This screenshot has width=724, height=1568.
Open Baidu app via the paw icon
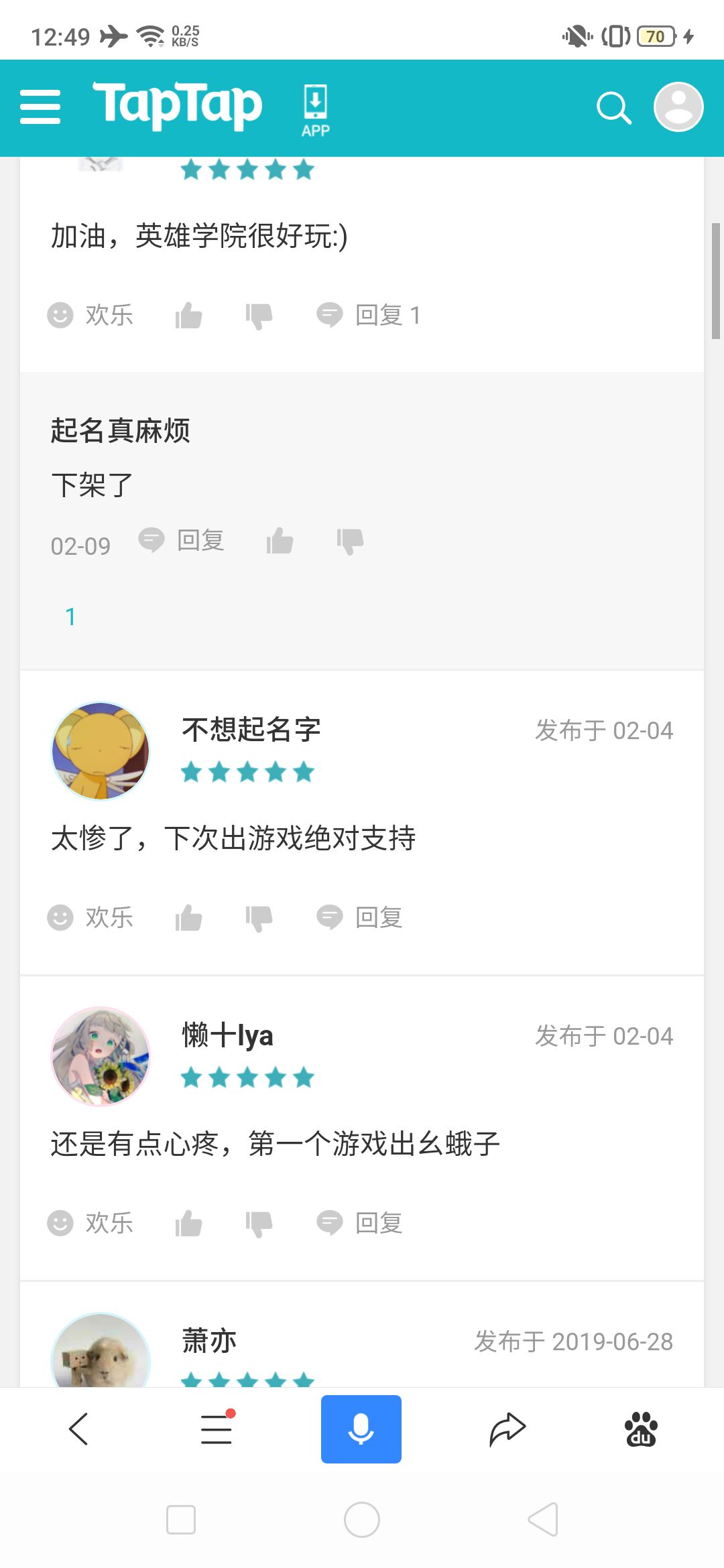(641, 1428)
